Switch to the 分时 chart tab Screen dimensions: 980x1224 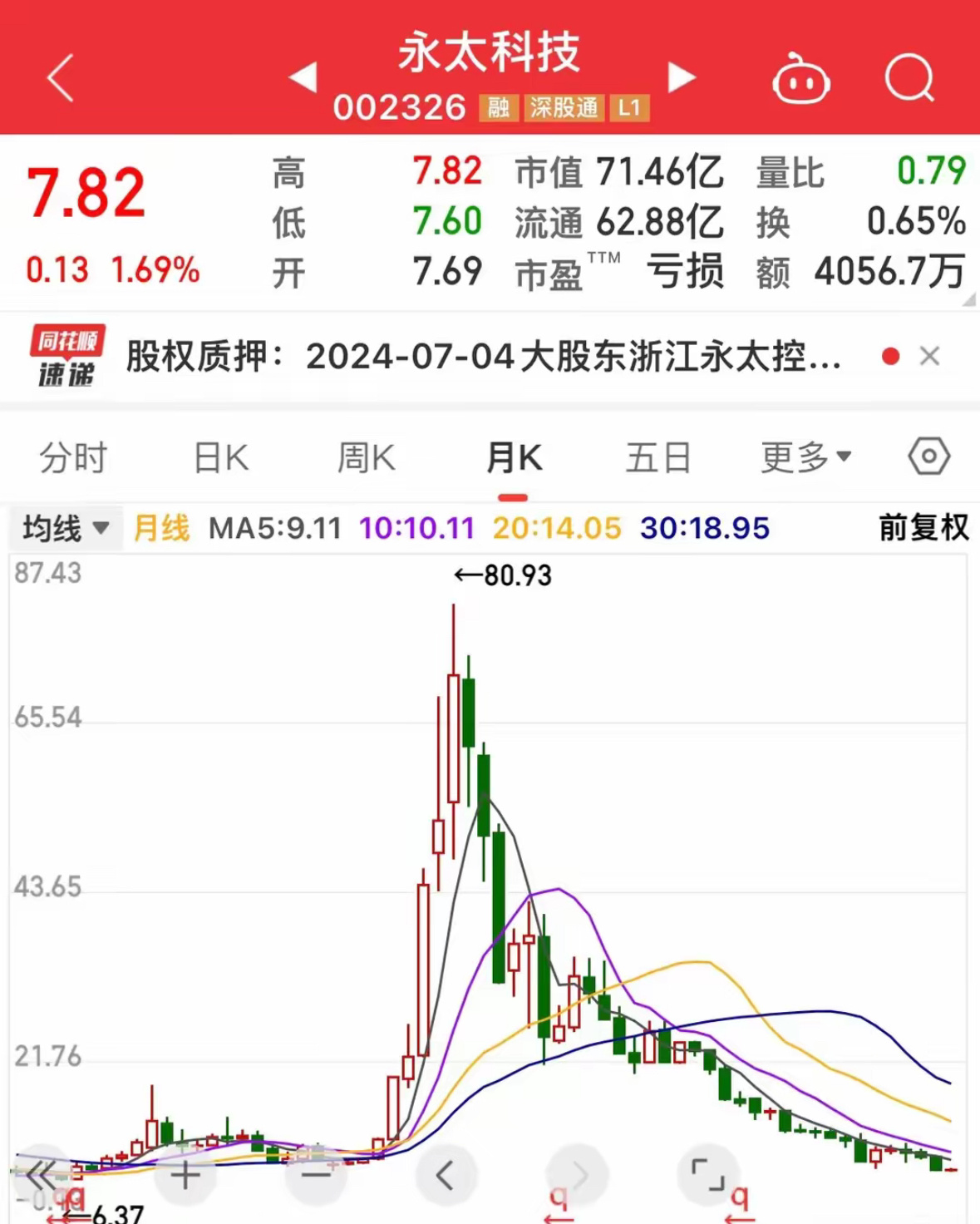[73, 457]
